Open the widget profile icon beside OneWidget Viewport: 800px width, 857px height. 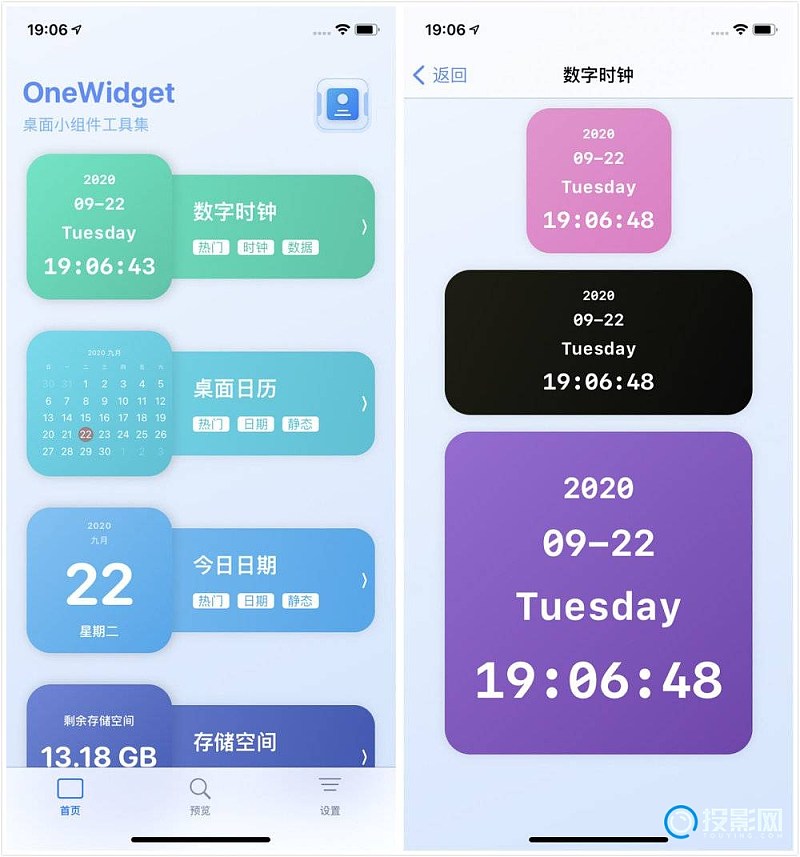[342, 105]
